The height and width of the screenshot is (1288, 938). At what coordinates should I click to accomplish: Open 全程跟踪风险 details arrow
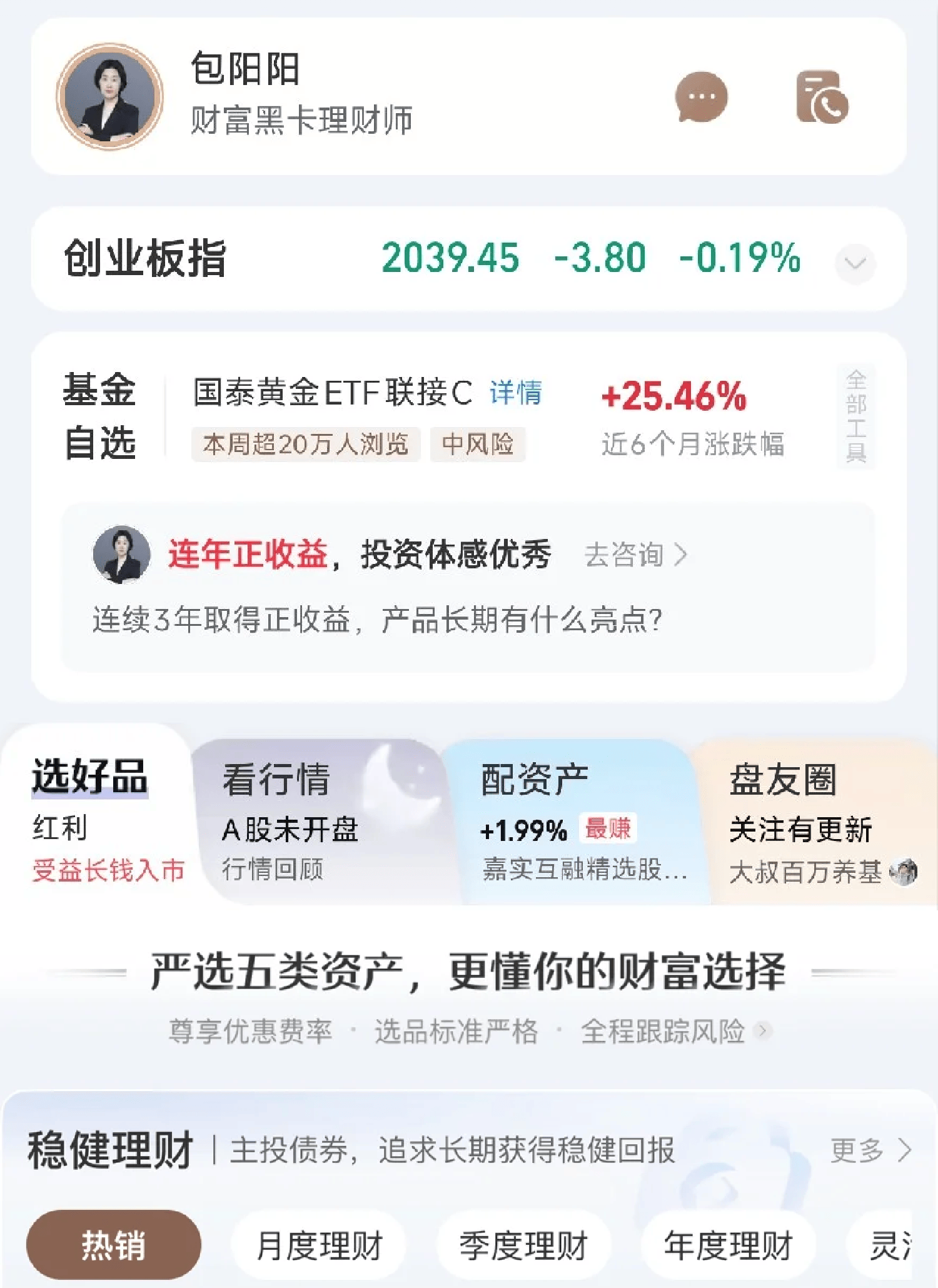click(762, 1030)
